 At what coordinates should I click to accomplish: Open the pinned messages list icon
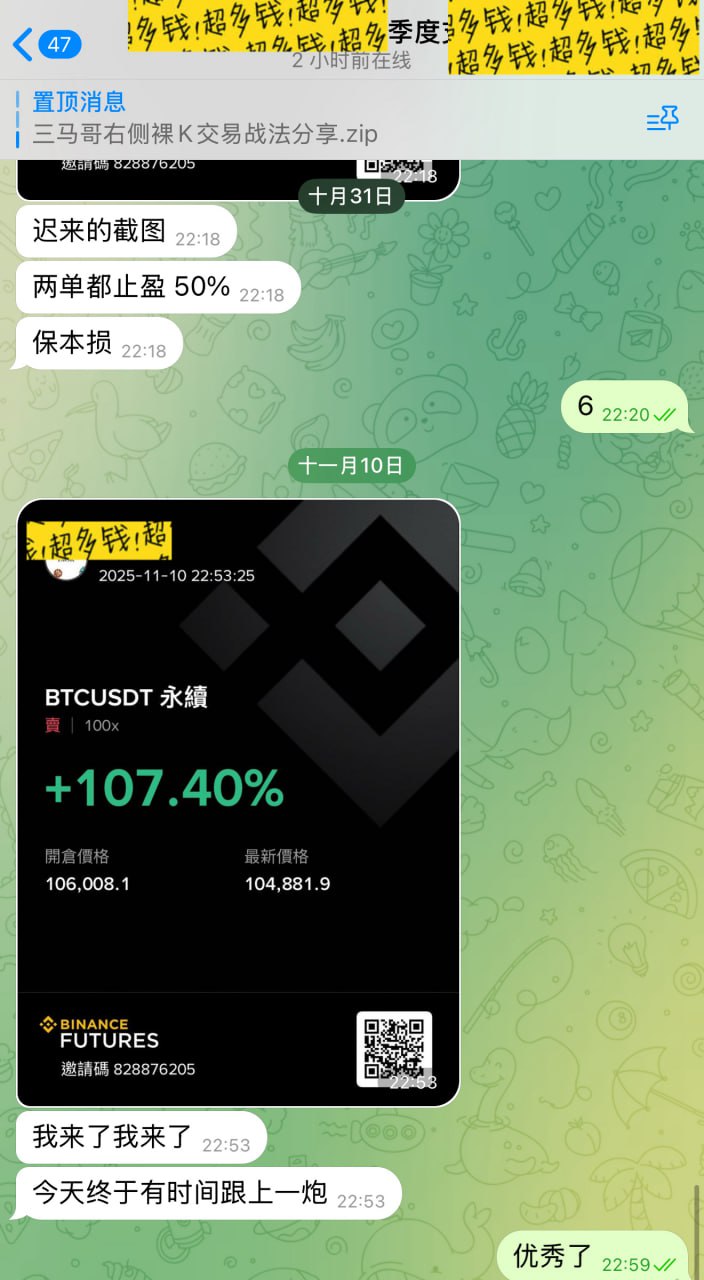point(662,120)
